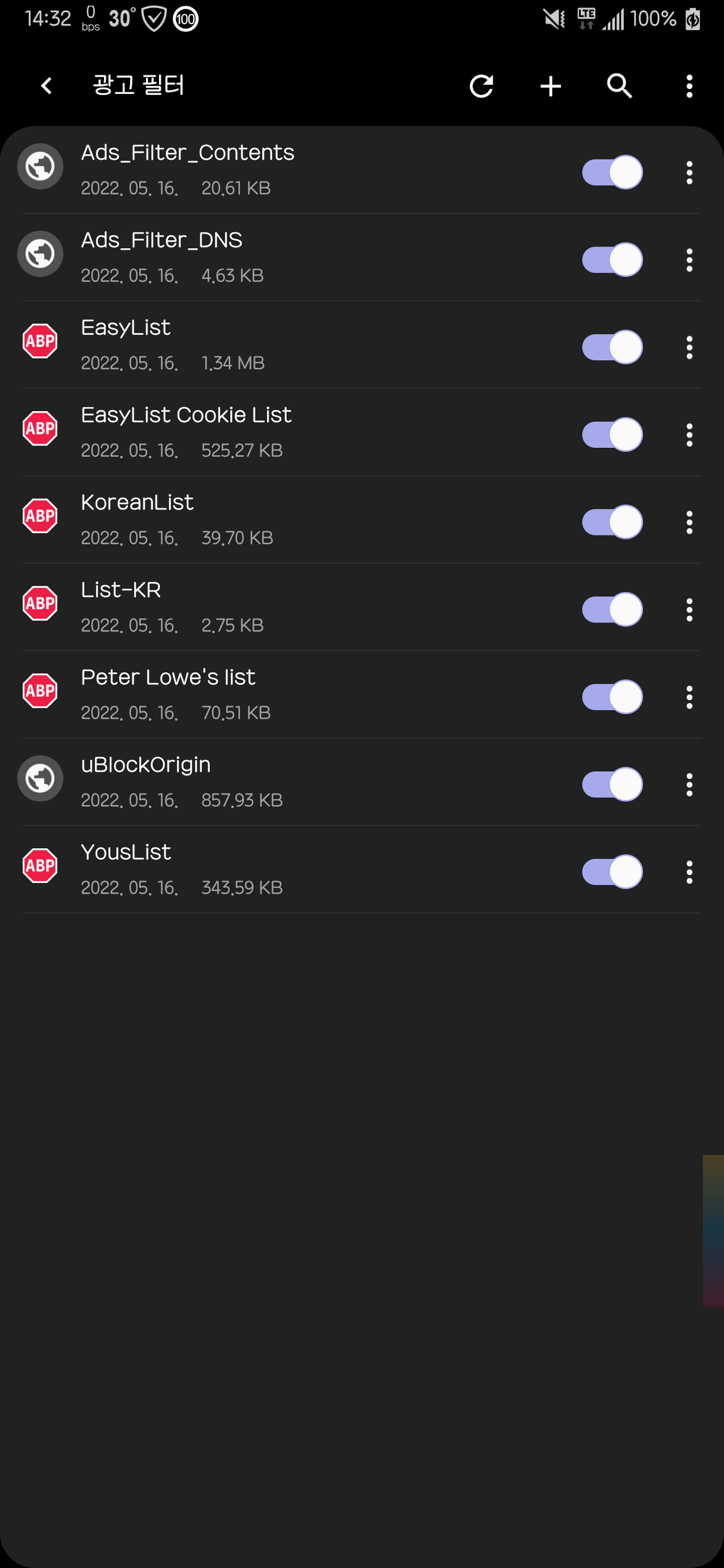This screenshot has width=724, height=1568.
Task: Disable the EasyList Cookie List switch
Action: pyautogui.click(x=612, y=435)
